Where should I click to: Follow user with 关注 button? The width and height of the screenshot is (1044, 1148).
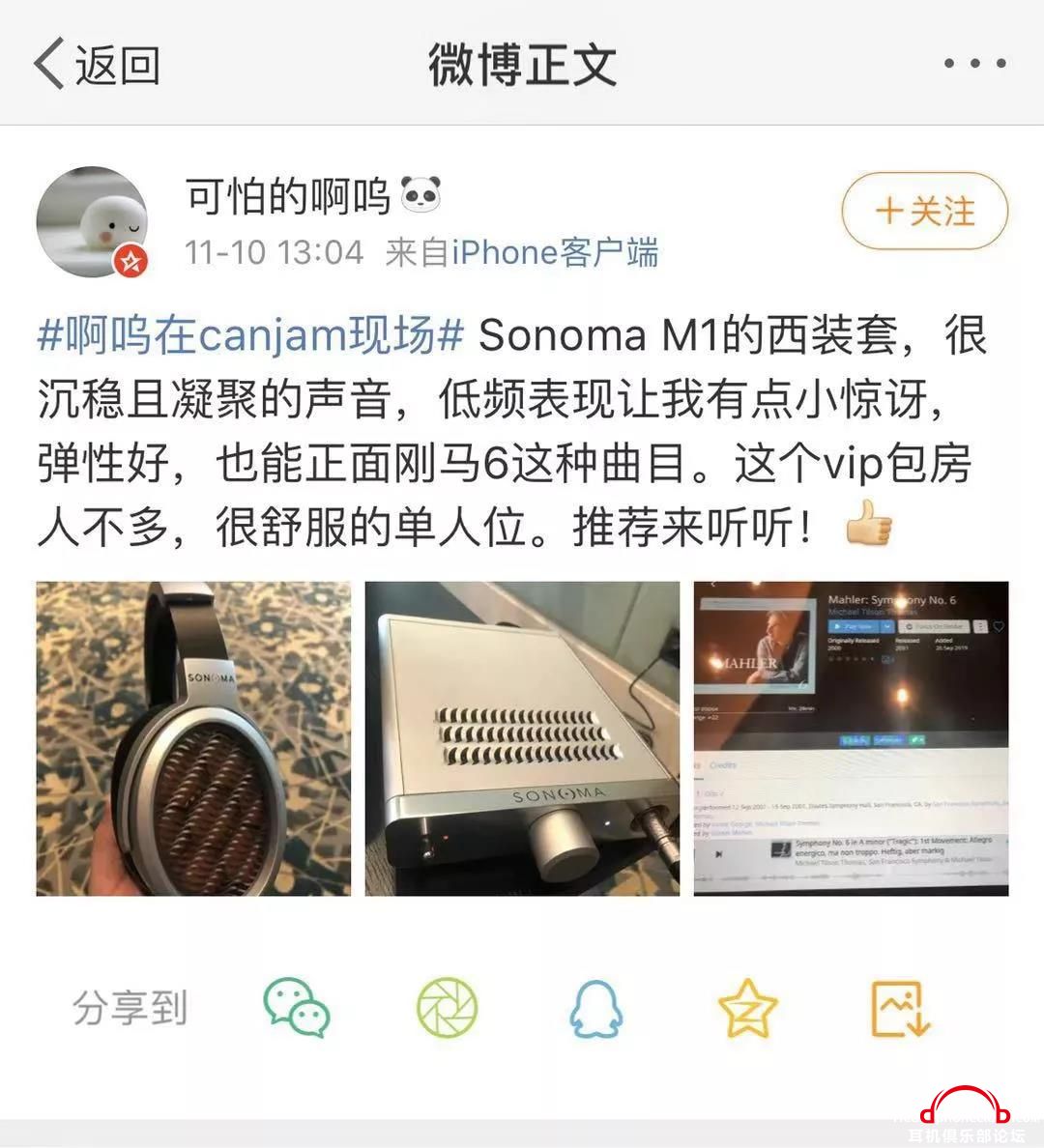click(x=924, y=212)
